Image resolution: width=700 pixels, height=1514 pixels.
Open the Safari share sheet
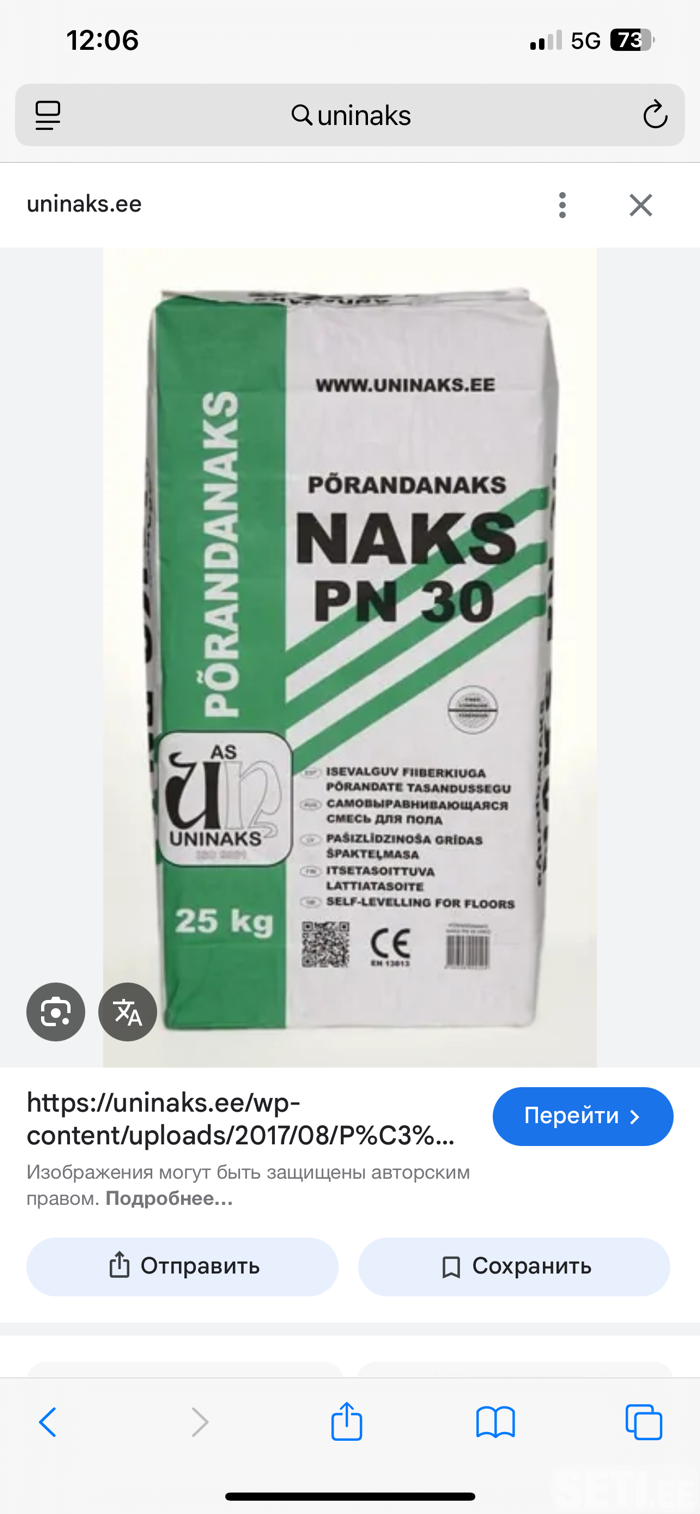[346, 1421]
